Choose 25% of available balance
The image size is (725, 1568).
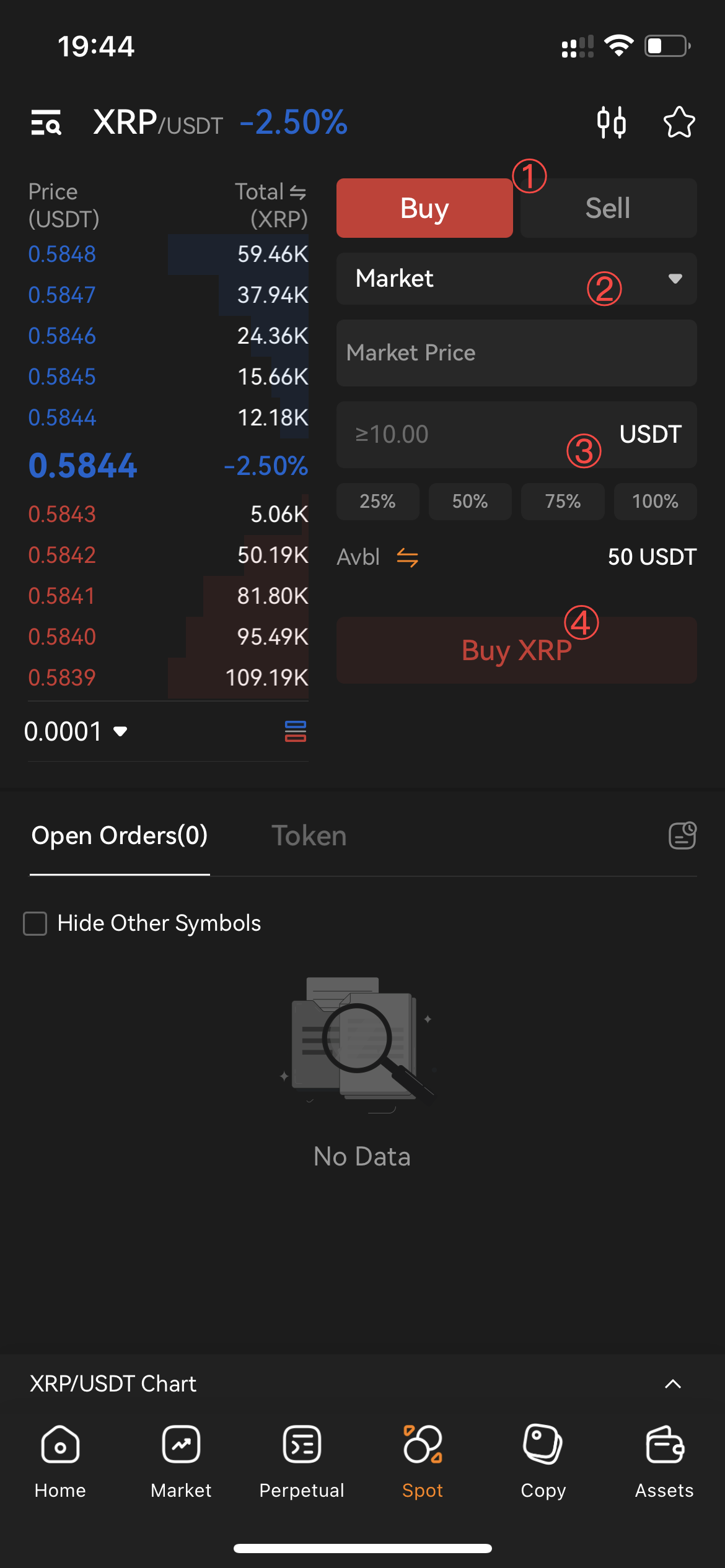tap(377, 502)
